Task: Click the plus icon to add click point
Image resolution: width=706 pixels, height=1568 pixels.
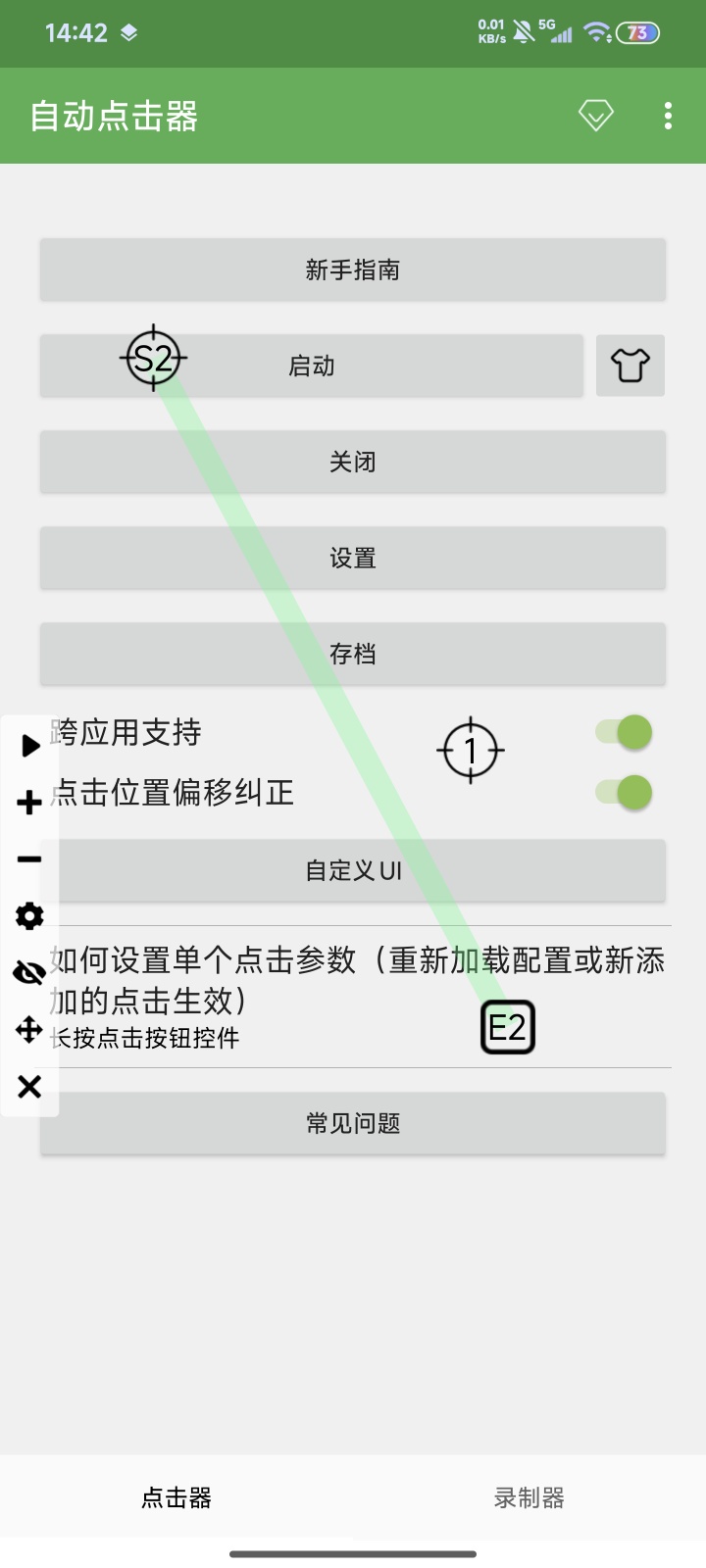Action: (x=29, y=802)
